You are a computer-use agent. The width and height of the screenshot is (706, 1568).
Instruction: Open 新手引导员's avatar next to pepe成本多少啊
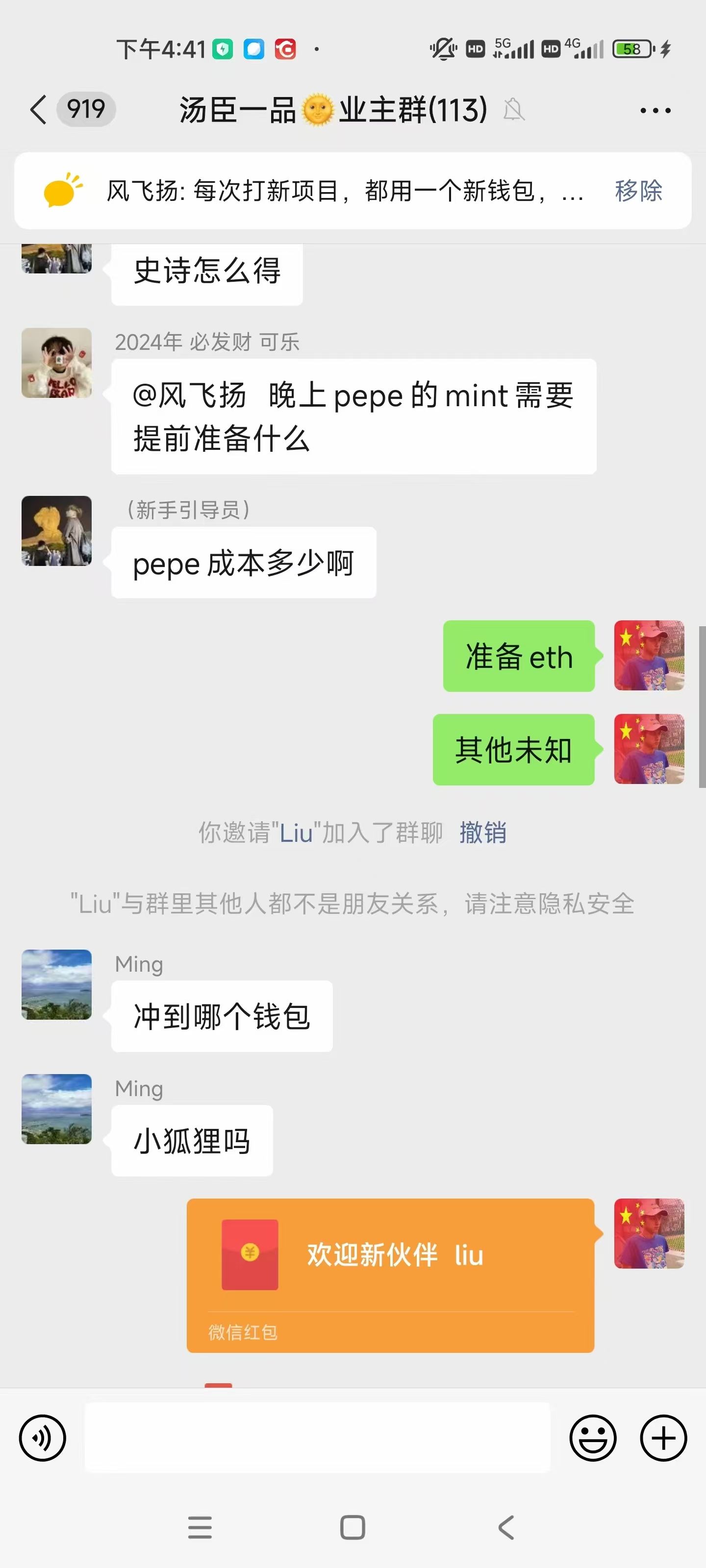(x=57, y=531)
